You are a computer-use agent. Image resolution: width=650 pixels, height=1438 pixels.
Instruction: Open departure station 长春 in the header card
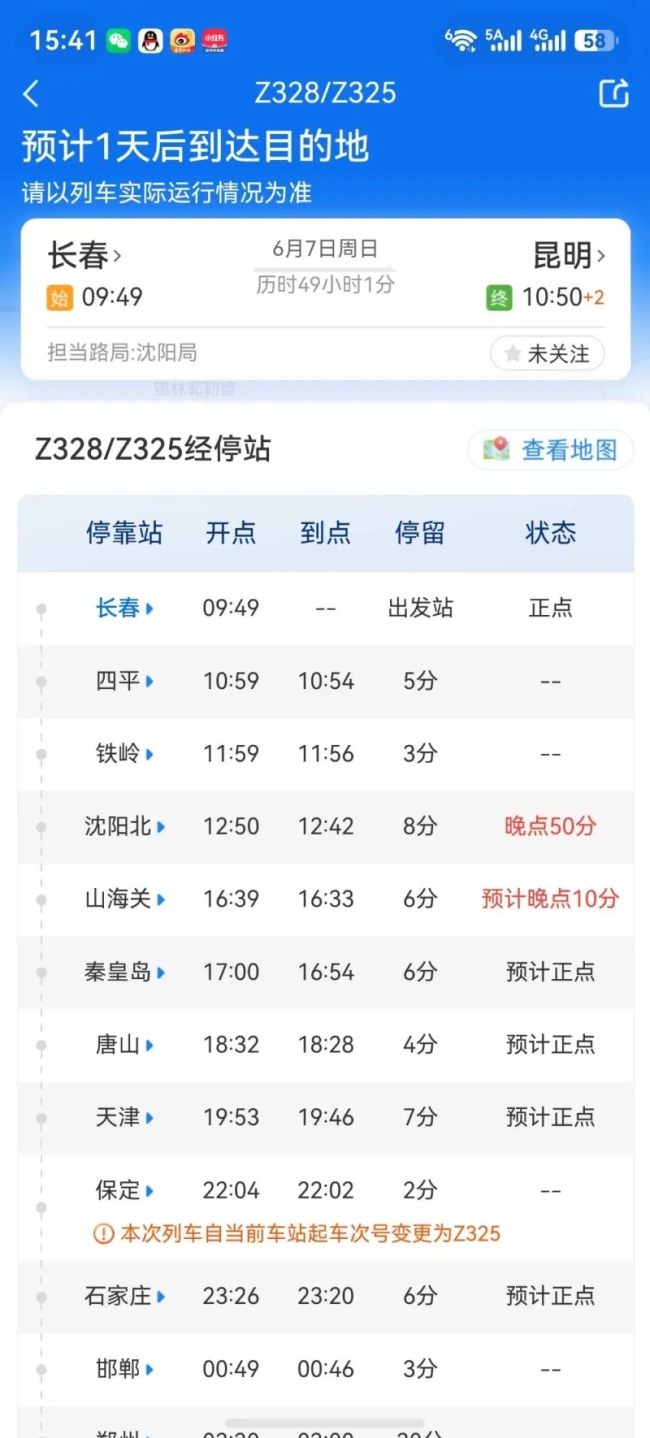click(x=85, y=256)
